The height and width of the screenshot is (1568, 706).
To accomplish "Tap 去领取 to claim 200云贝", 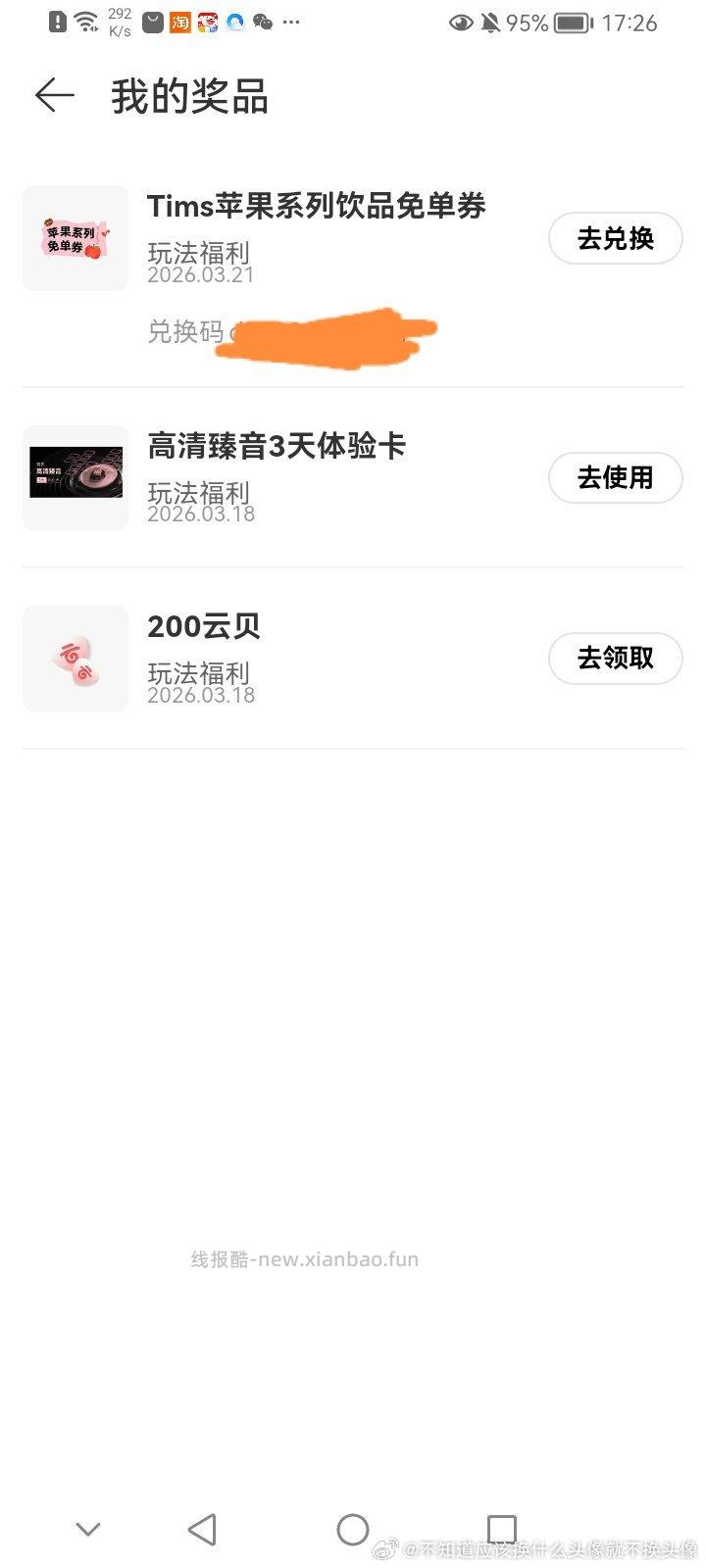I will click(615, 659).
